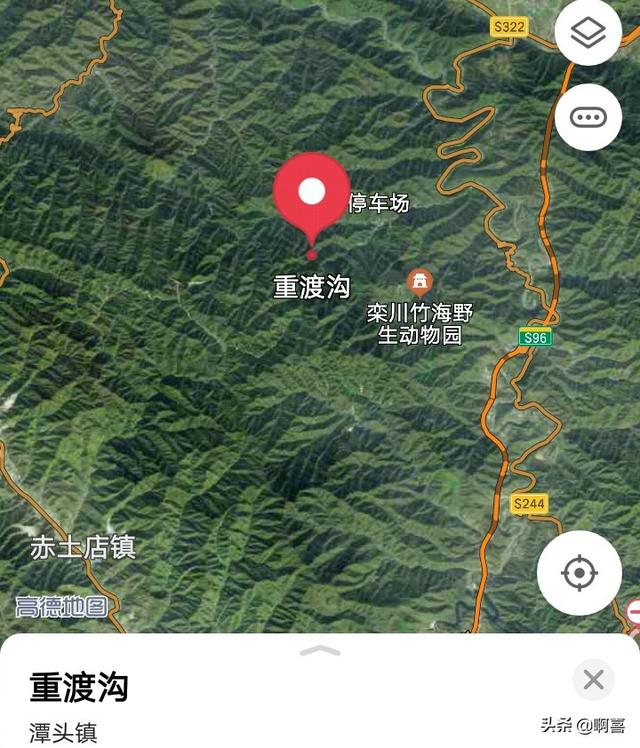Viewport: 640px width, 748px height.
Task: Open the map layers selector
Action: coord(588,34)
